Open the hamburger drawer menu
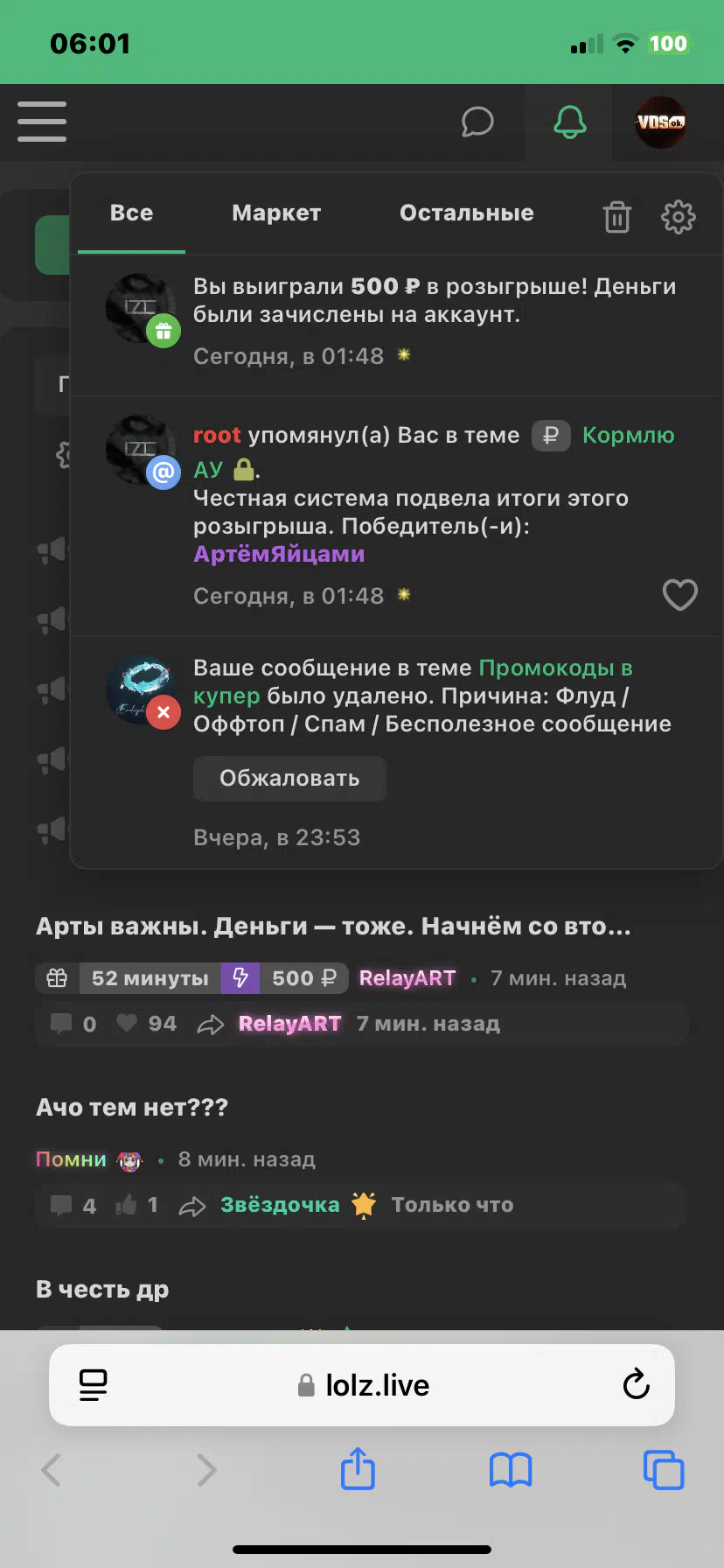This screenshot has height=1568, width=724. [x=42, y=122]
